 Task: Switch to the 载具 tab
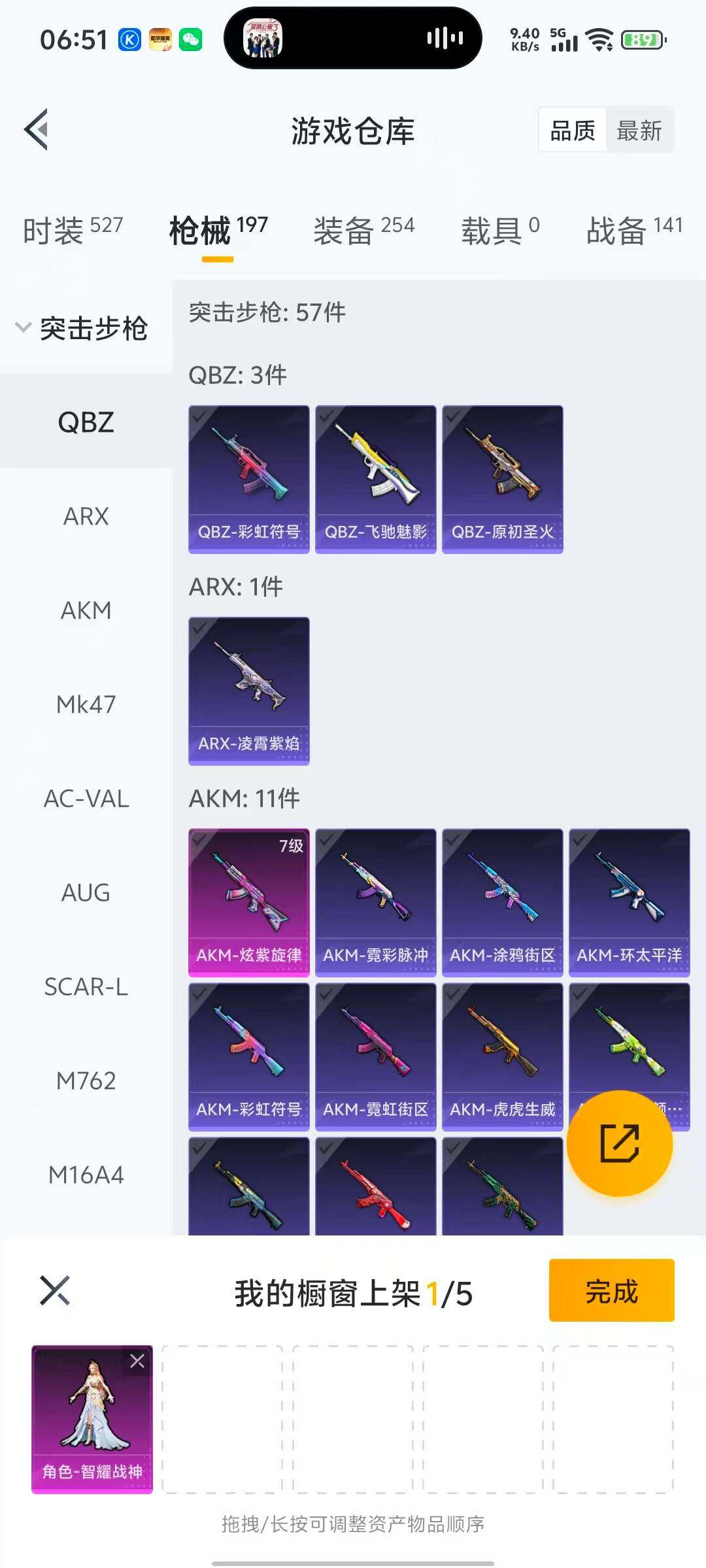coord(500,230)
